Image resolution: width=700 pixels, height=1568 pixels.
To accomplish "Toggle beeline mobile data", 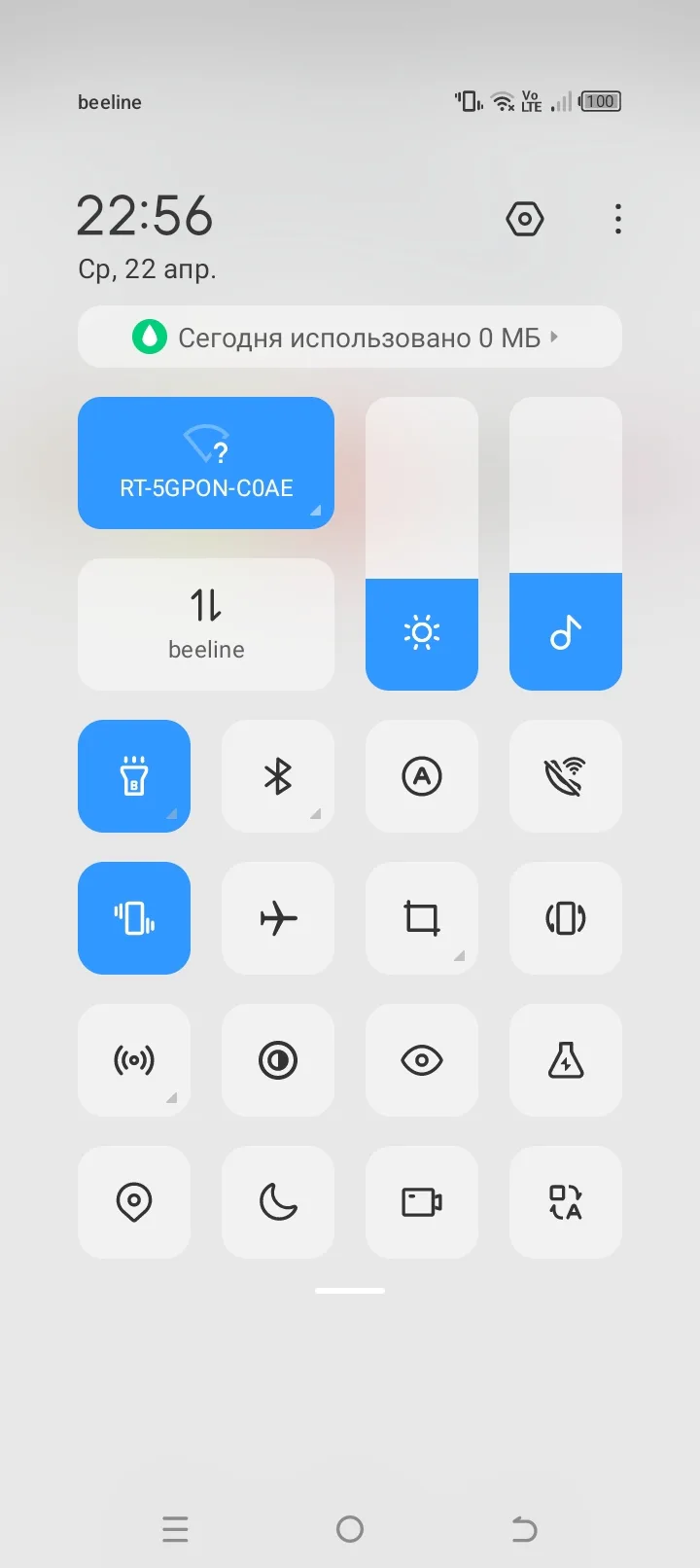I will 206,624.
